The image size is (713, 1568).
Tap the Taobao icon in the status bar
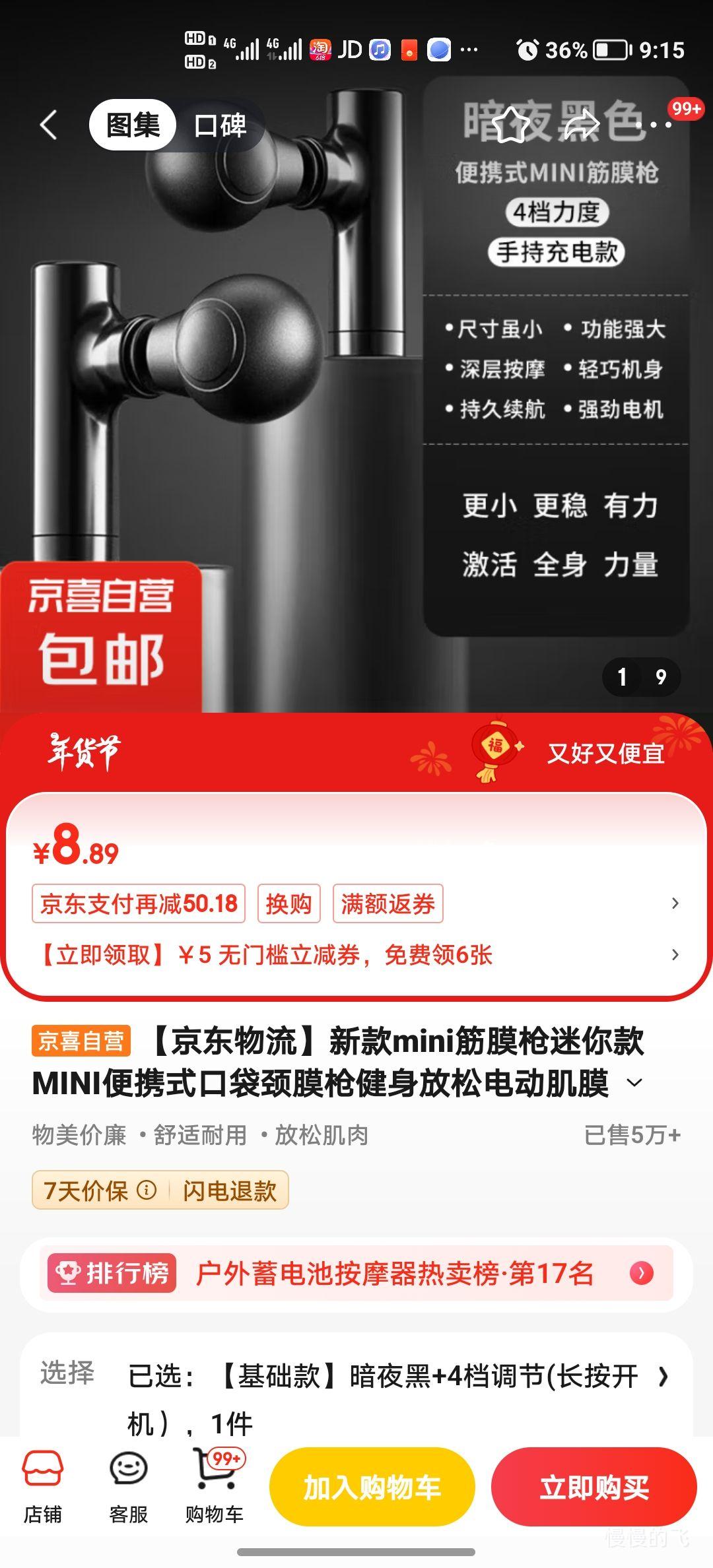tap(320, 49)
